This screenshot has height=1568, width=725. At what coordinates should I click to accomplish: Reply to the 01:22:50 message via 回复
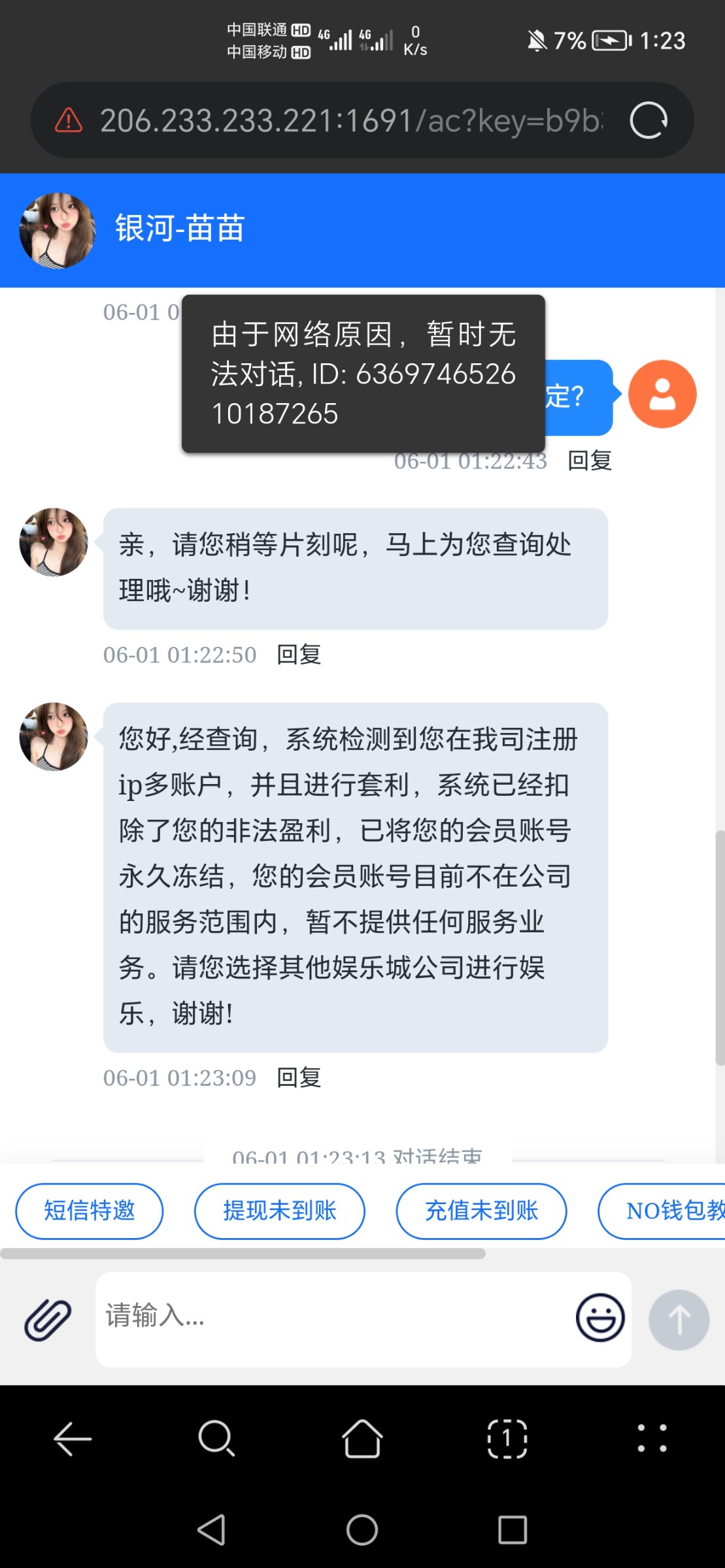coord(299,654)
